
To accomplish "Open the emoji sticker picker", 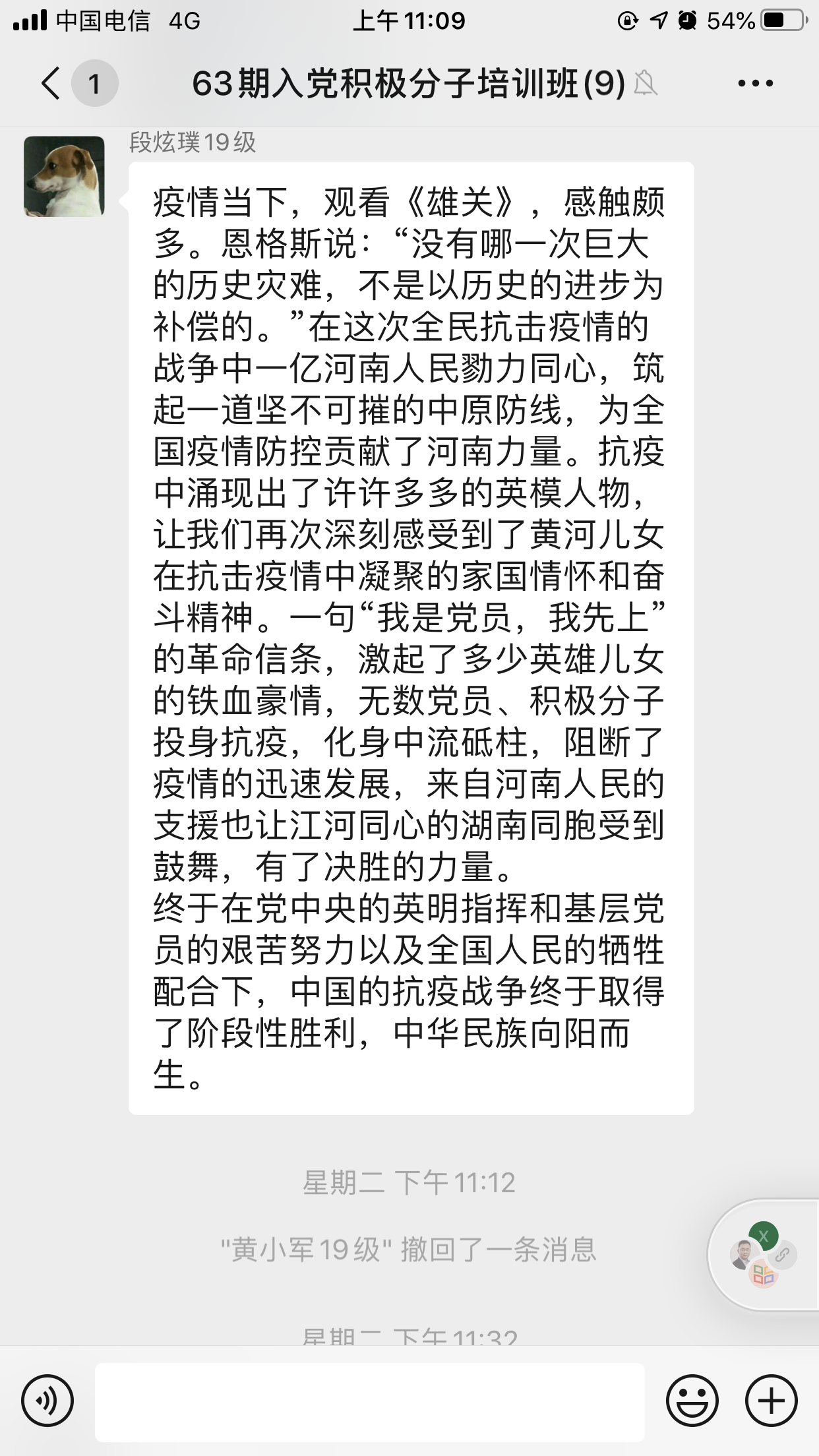I will coord(692,1401).
